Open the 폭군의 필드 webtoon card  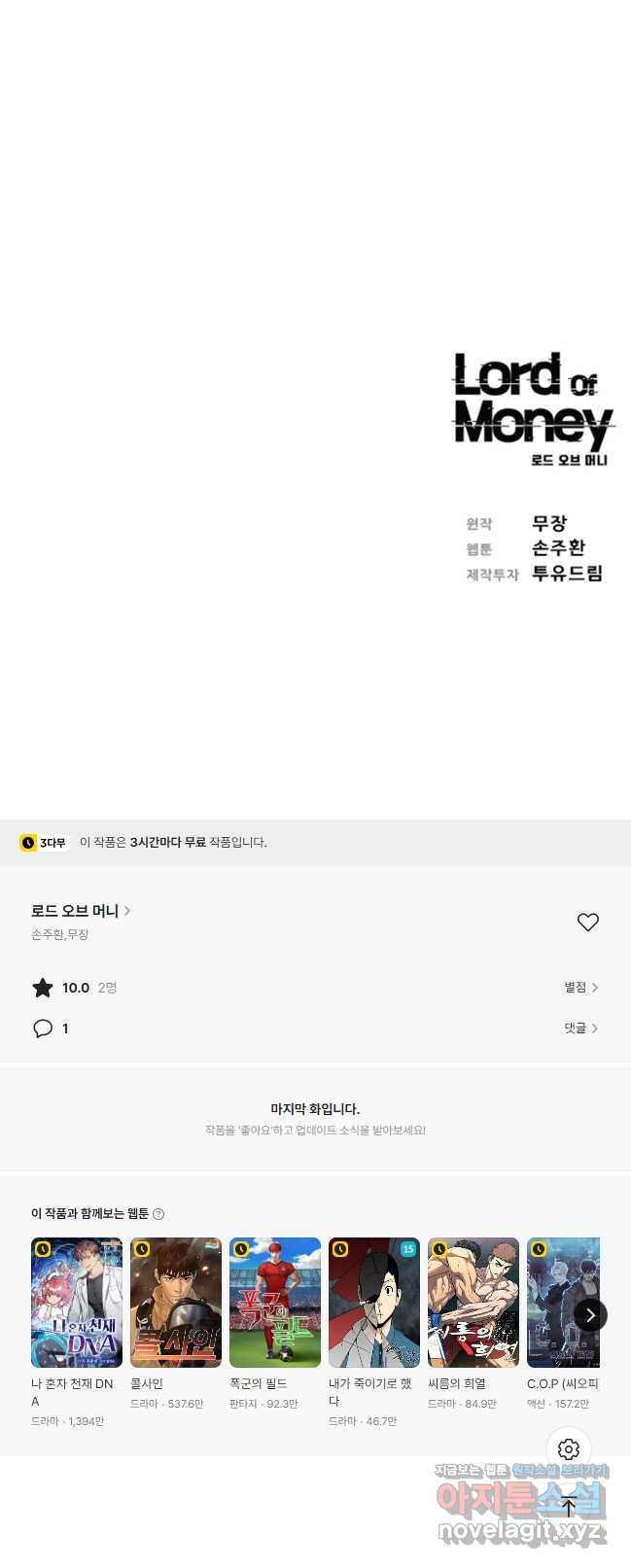point(275,1302)
